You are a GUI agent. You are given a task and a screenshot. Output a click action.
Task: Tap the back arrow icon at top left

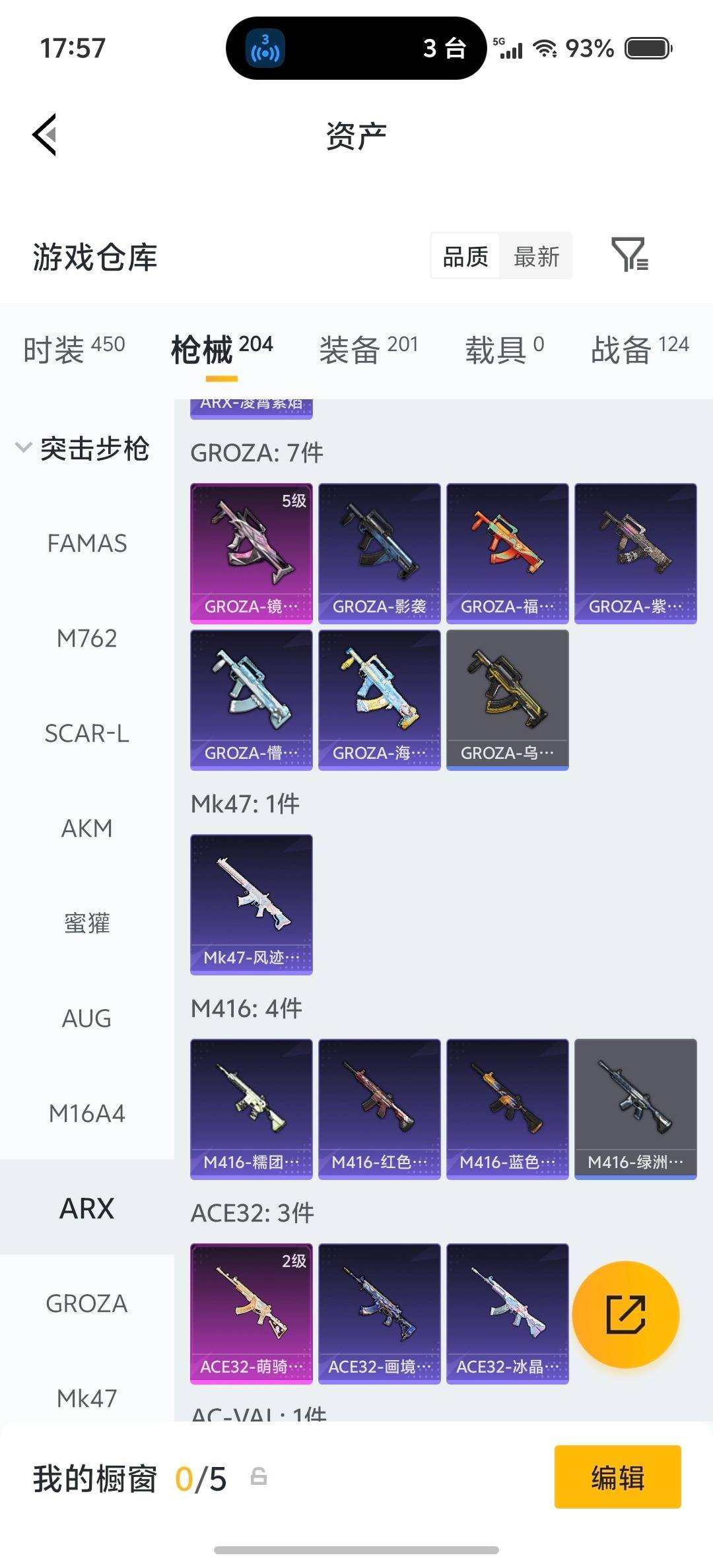click(44, 133)
